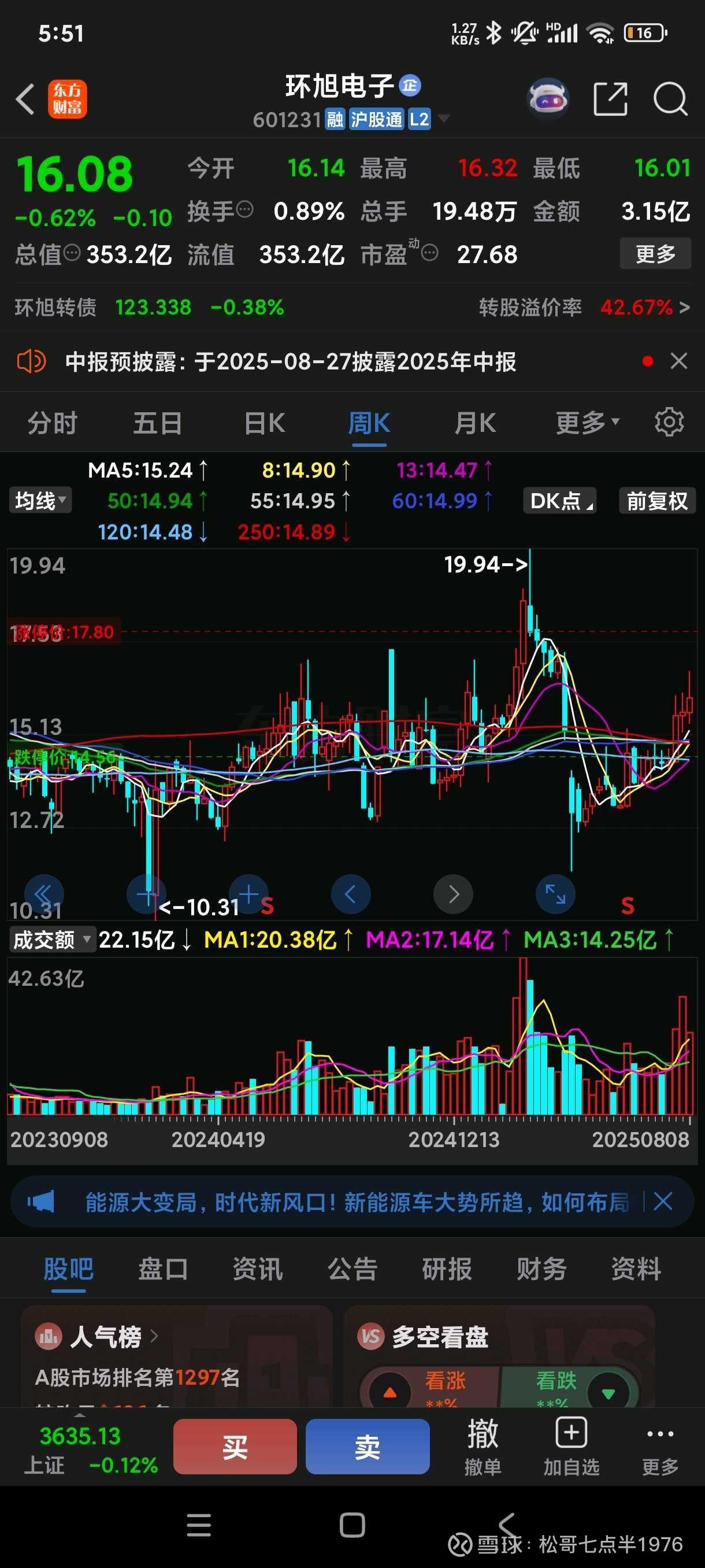Screen dimensions: 705x1568
Task: Close the 能源大变局 ad banner
Action: pos(662,1201)
